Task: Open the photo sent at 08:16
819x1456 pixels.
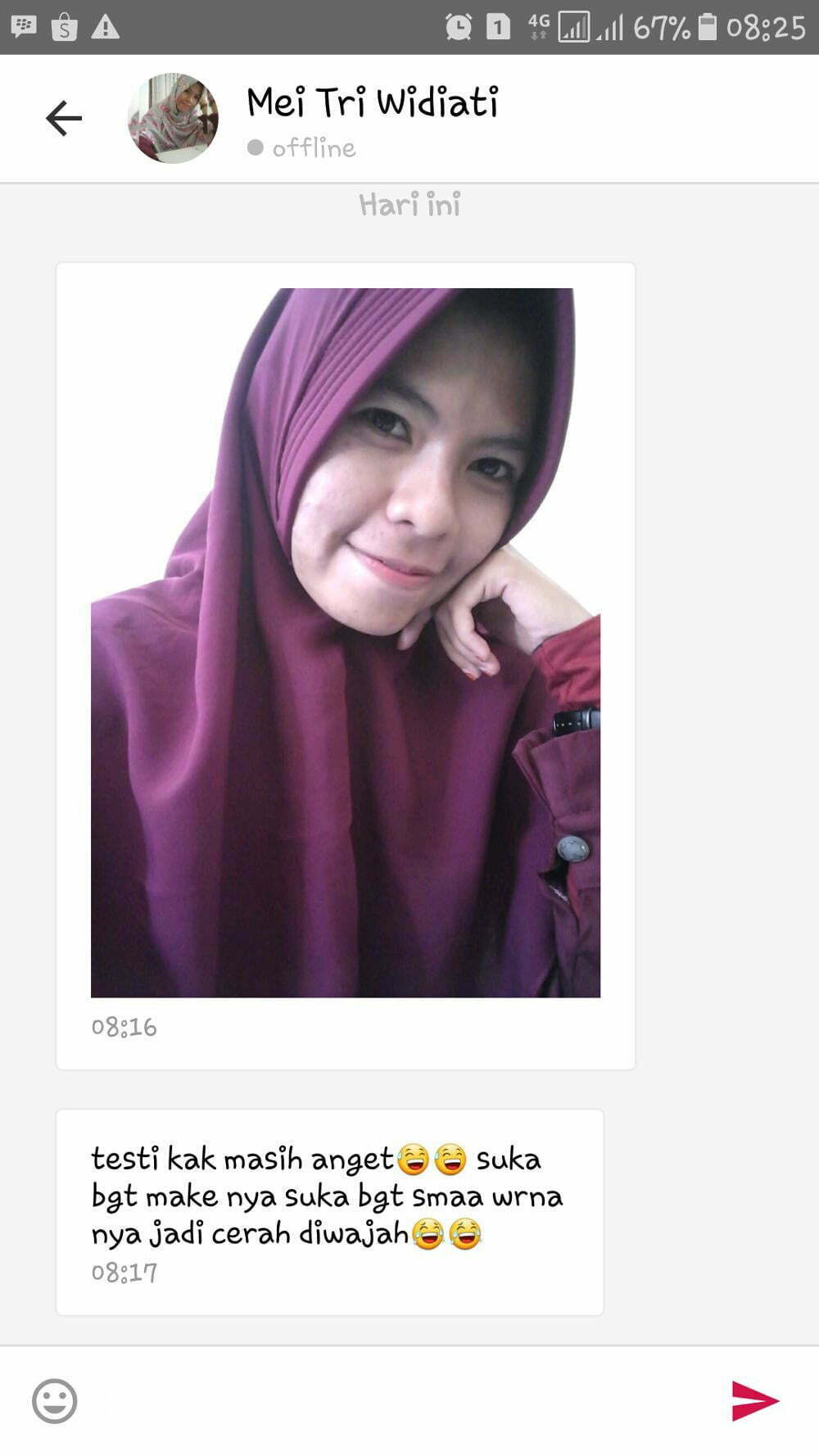Action: click(346, 643)
